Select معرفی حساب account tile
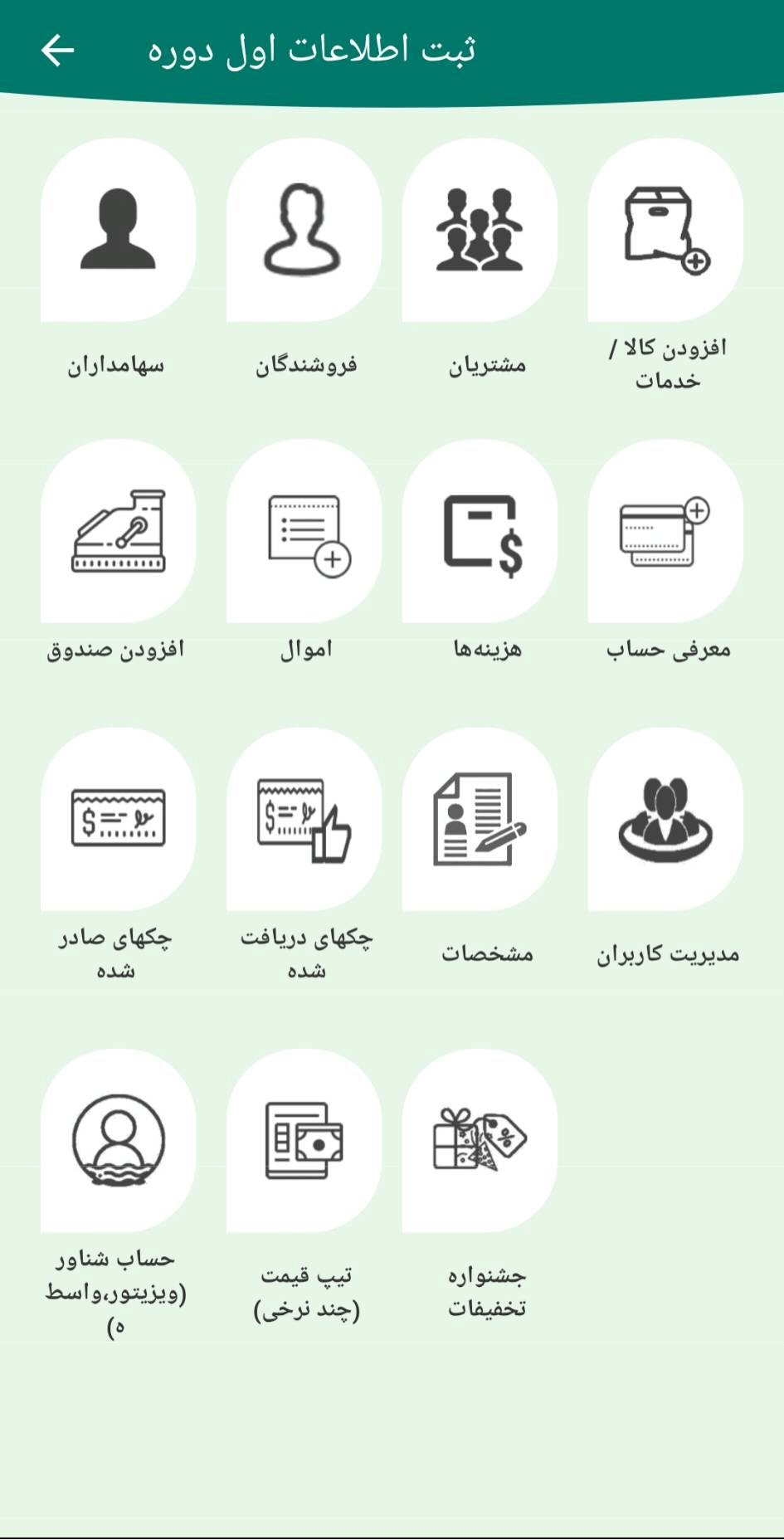The height and width of the screenshot is (1540, 784). coord(665,532)
